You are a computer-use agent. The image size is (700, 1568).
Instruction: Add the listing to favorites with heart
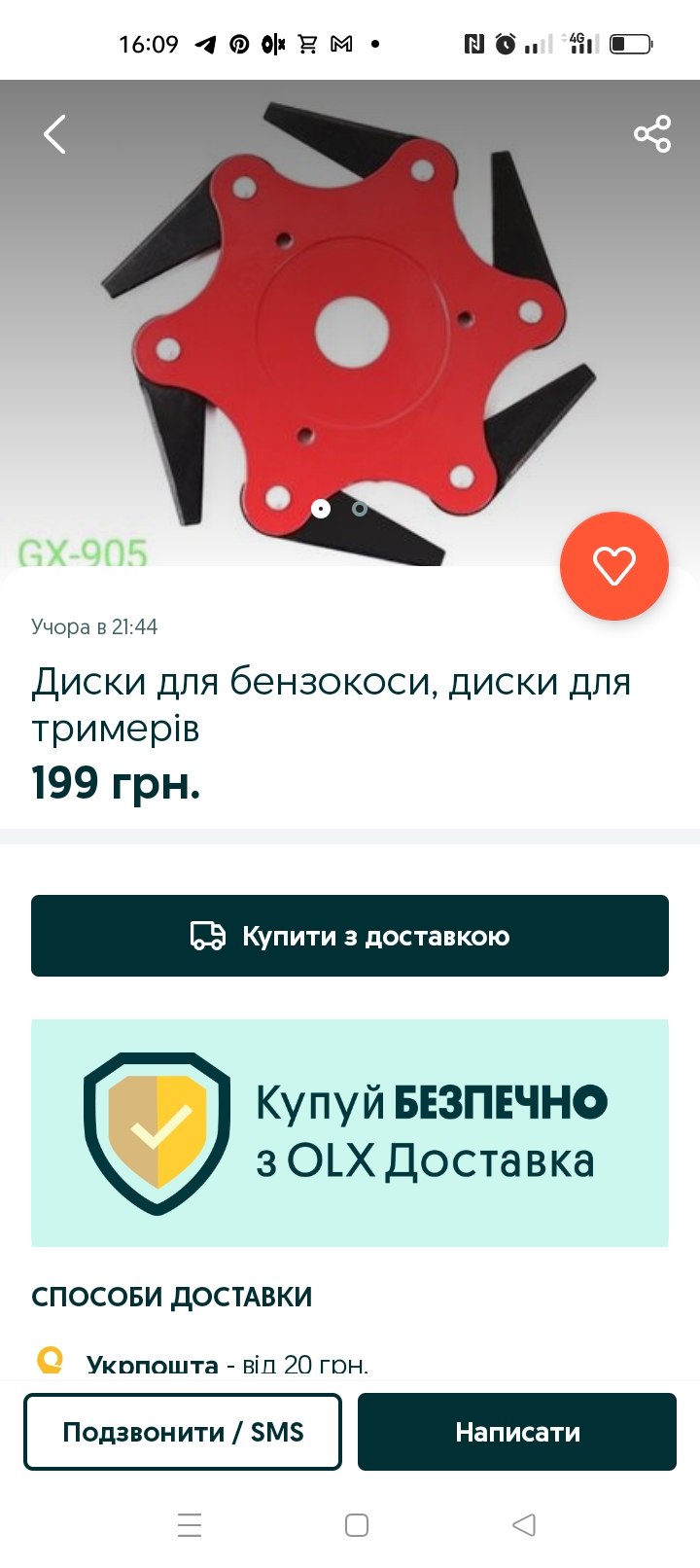613,566
